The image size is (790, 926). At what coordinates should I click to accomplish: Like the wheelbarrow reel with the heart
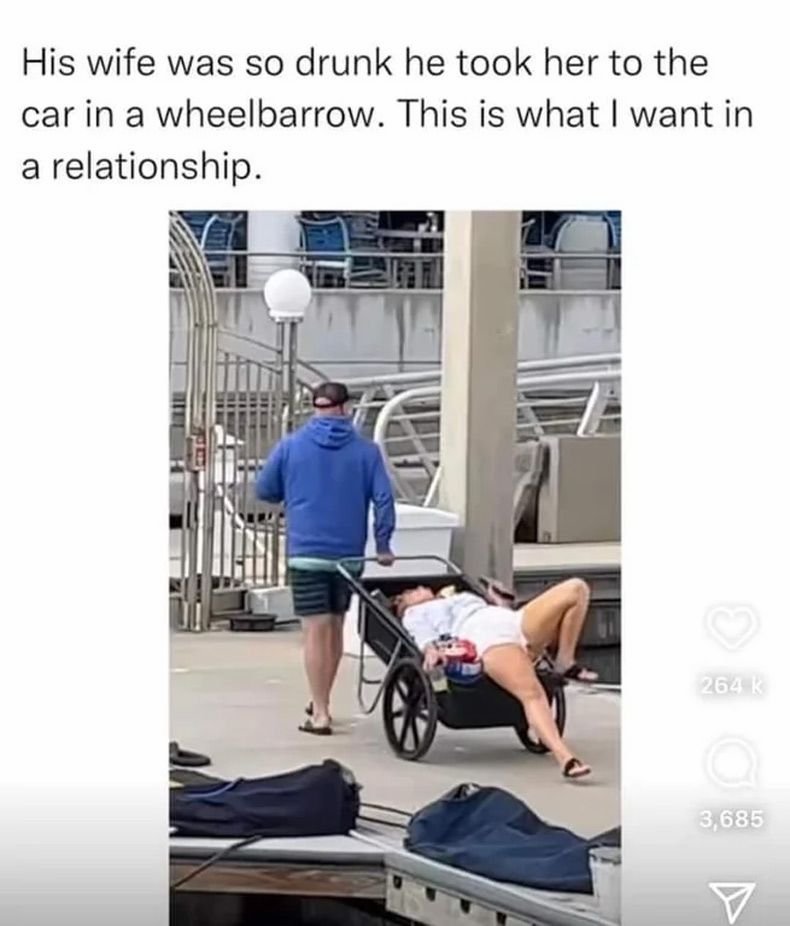[x=731, y=628]
